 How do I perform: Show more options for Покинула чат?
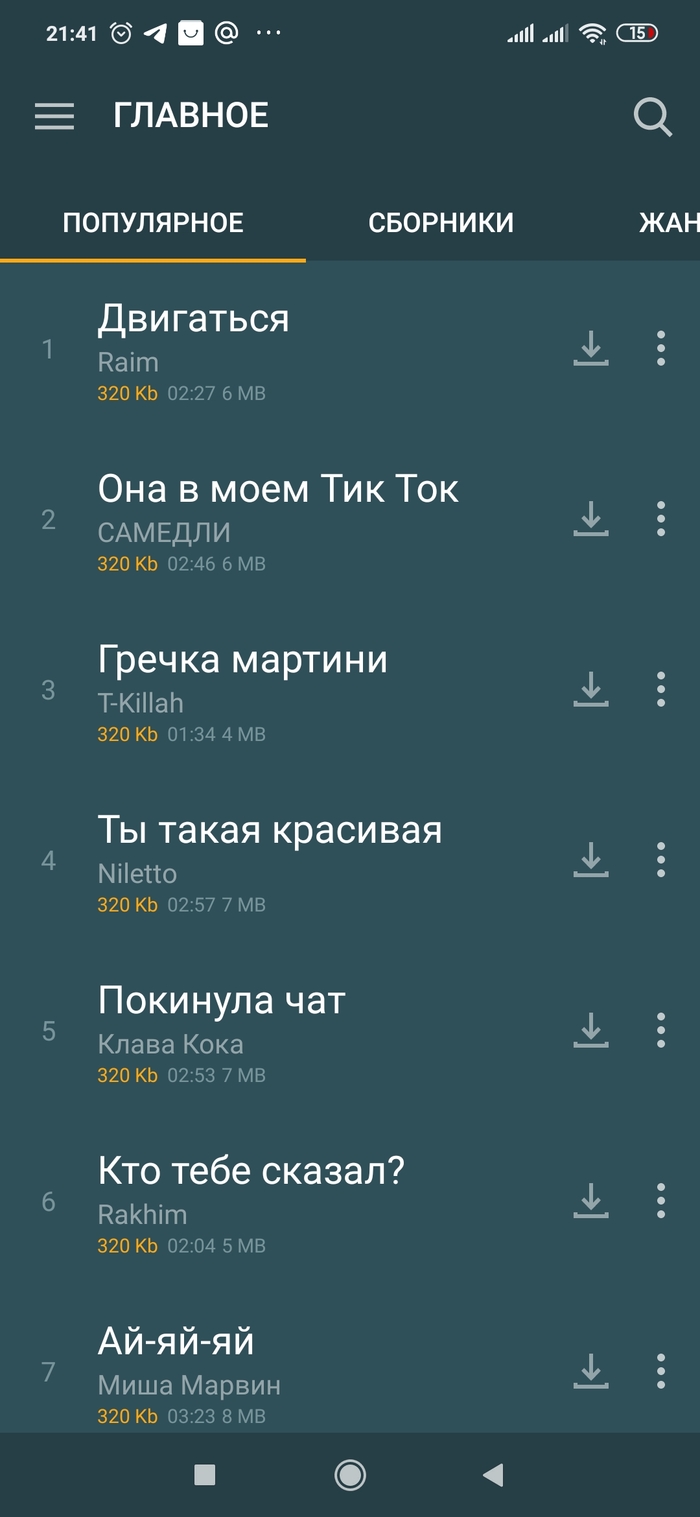tap(660, 1030)
